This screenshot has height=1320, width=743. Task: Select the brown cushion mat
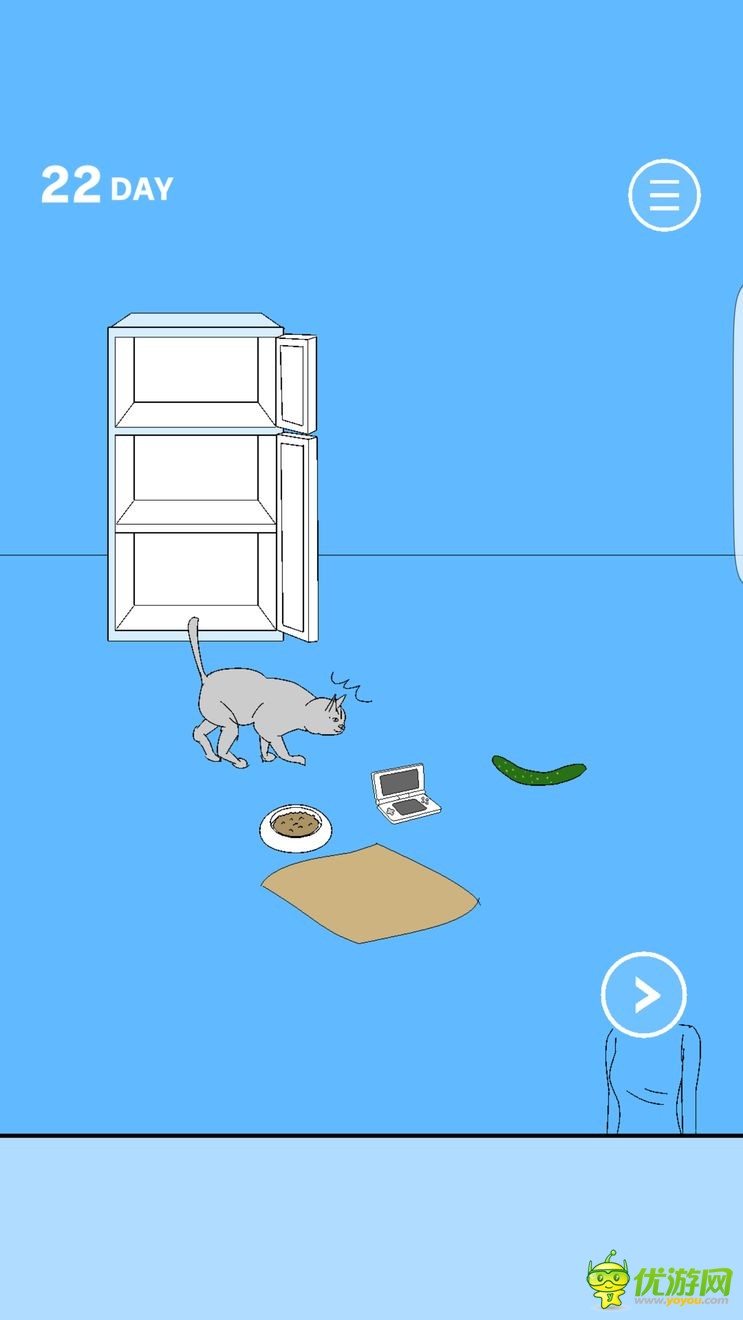(x=370, y=892)
